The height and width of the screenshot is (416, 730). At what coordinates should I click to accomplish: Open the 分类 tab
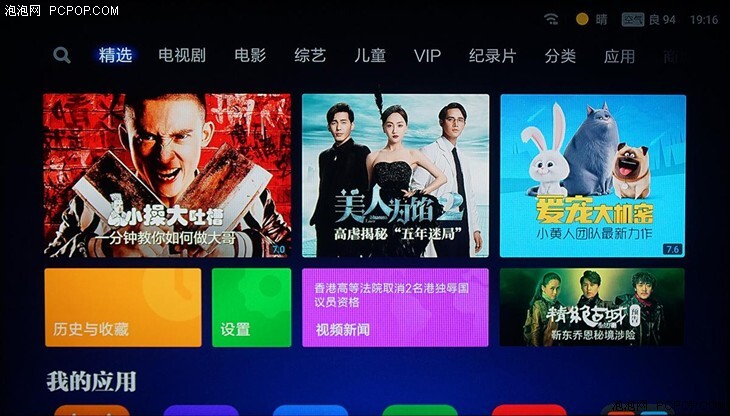click(x=560, y=56)
